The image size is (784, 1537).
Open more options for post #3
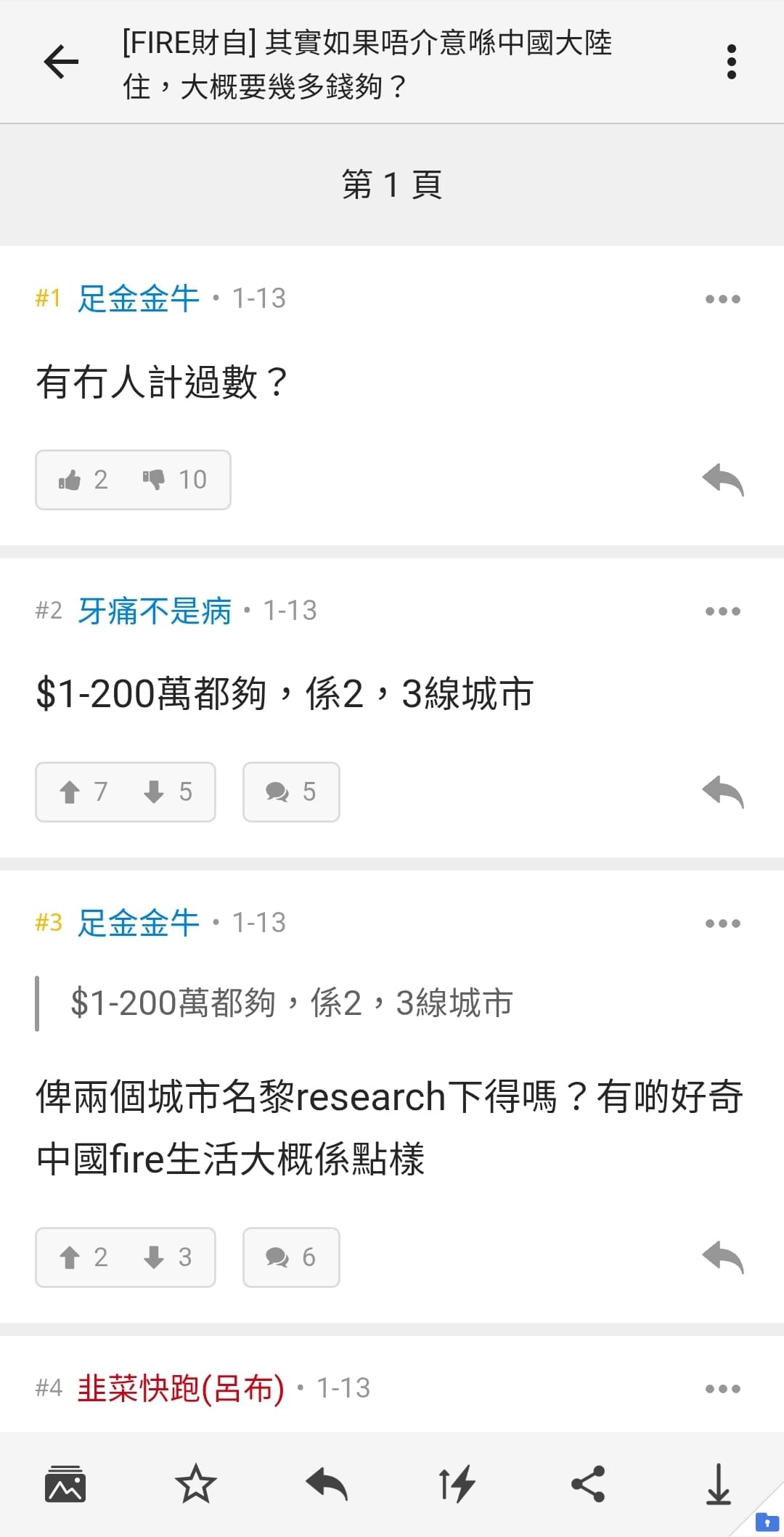[x=723, y=924]
